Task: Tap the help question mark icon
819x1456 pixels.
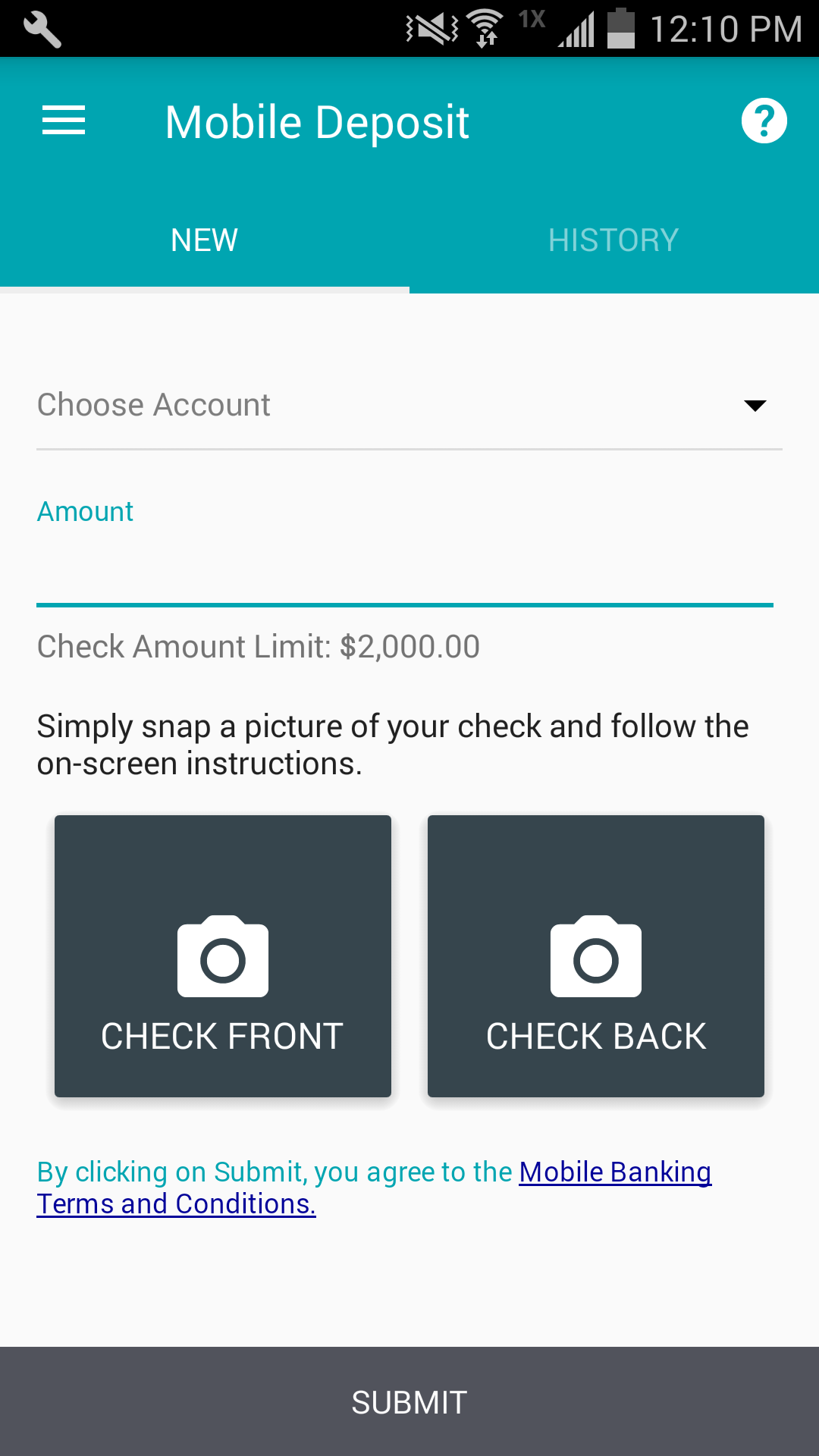Action: coord(764,120)
